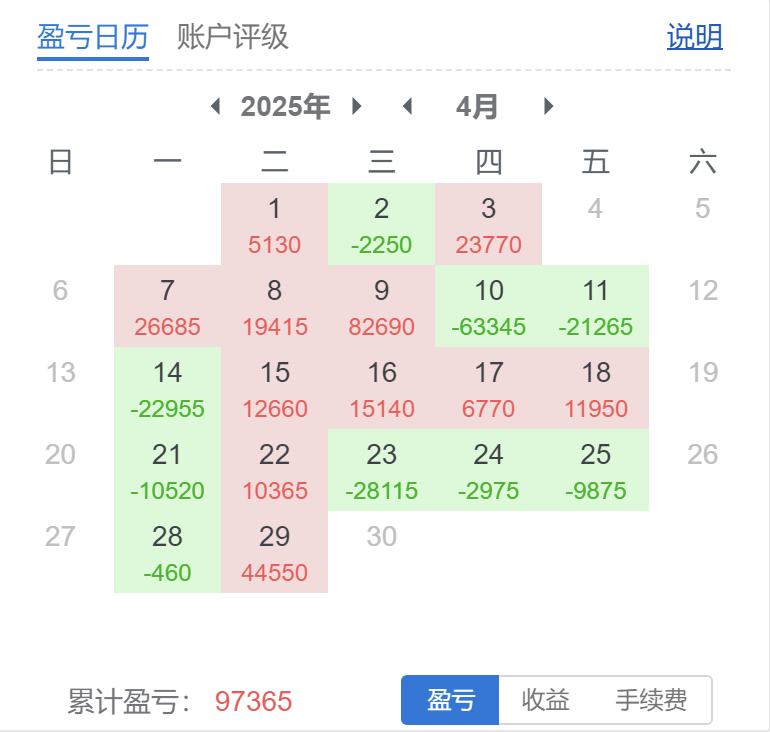Select day 14 with -22955
The height and width of the screenshot is (732, 770).
(167, 389)
